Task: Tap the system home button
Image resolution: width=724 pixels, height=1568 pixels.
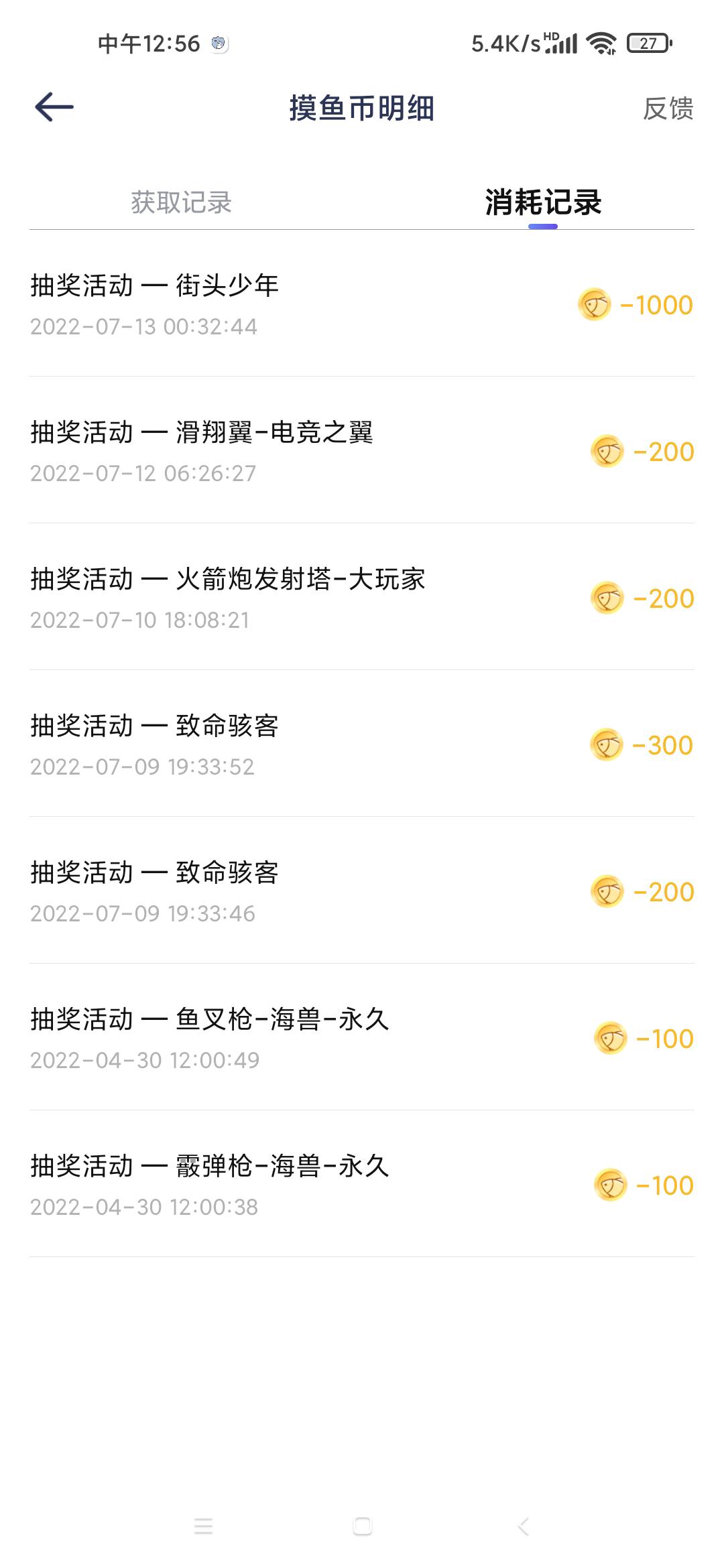Action: coord(362,1526)
